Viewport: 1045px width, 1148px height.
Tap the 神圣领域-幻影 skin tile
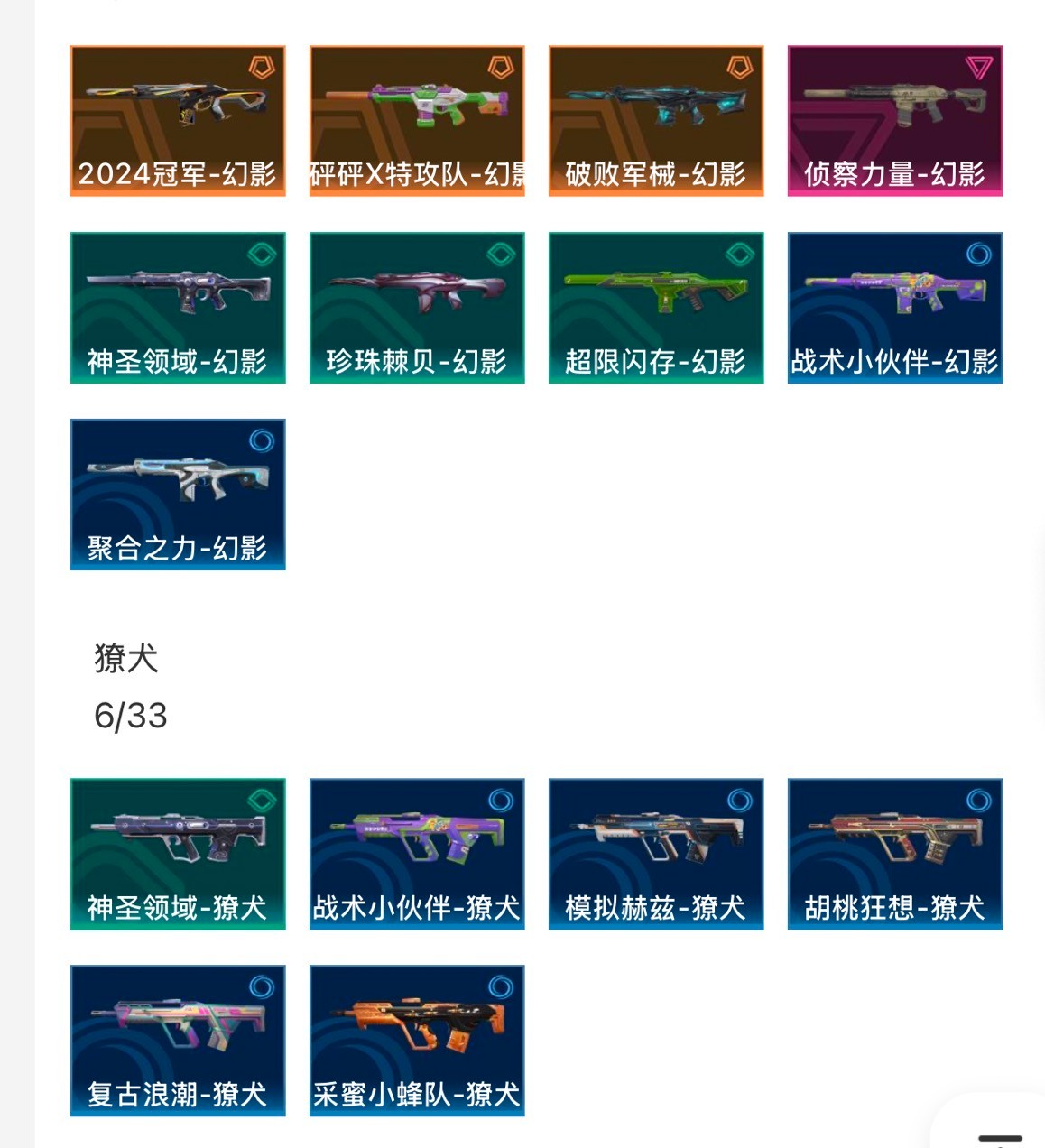point(178,307)
